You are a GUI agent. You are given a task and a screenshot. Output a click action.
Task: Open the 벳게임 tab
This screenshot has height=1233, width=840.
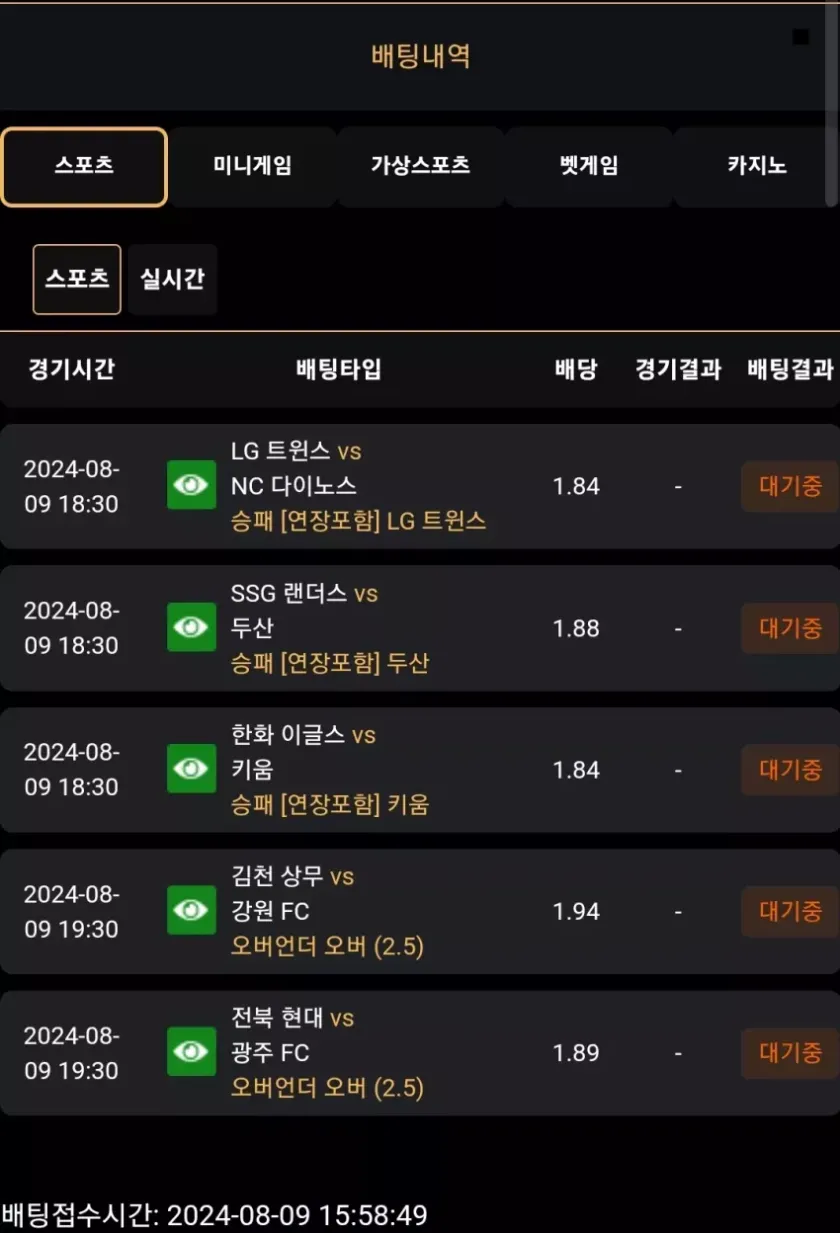pos(588,166)
